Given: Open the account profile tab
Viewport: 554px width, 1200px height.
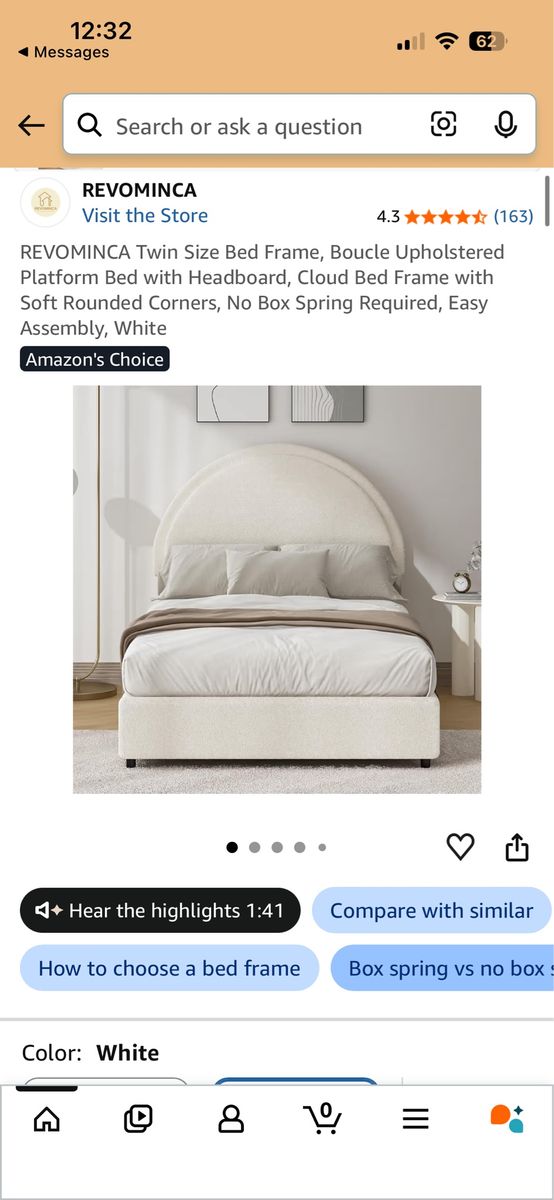Looking at the screenshot, I should 231,1118.
